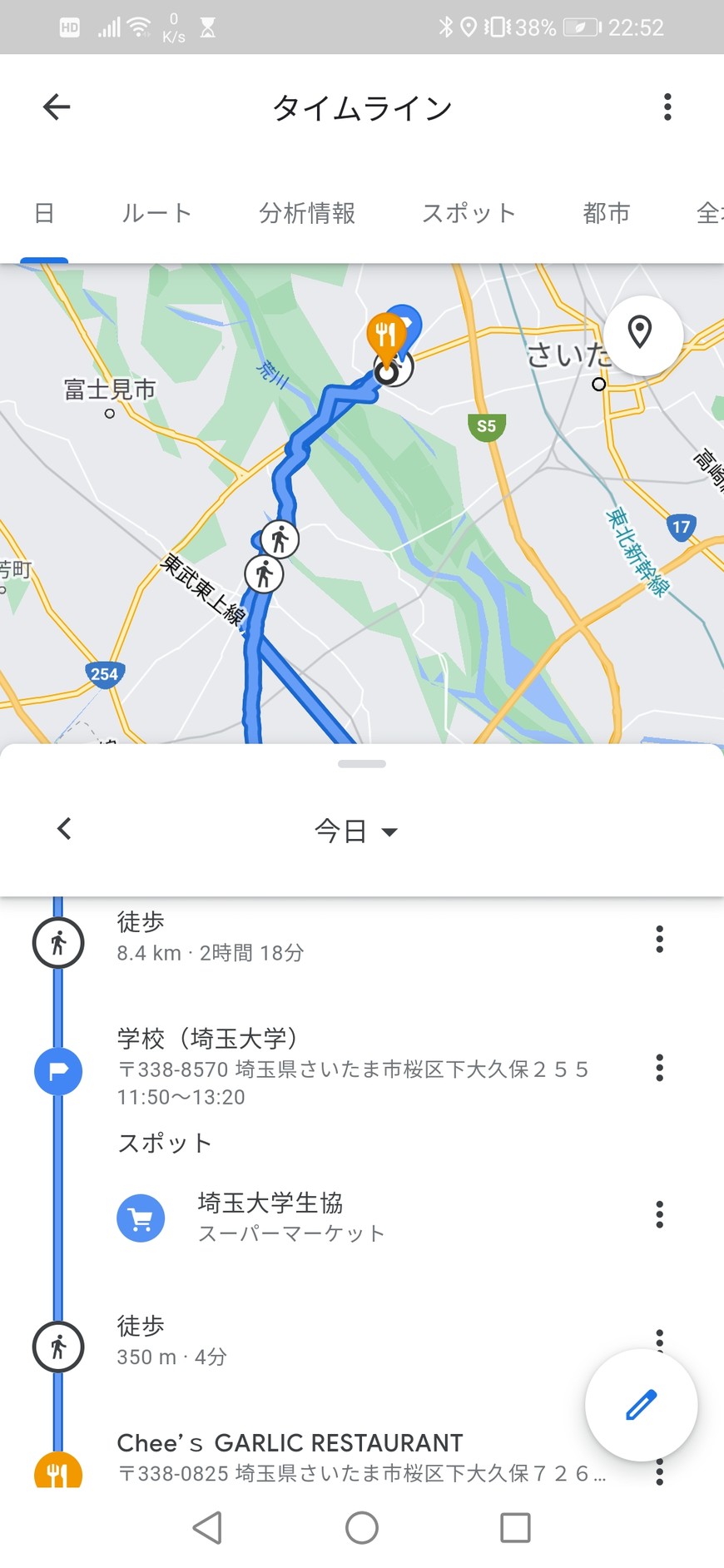Go to the system home screen
Image resolution: width=724 pixels, height=1568 pixels.
point(362,1528)
